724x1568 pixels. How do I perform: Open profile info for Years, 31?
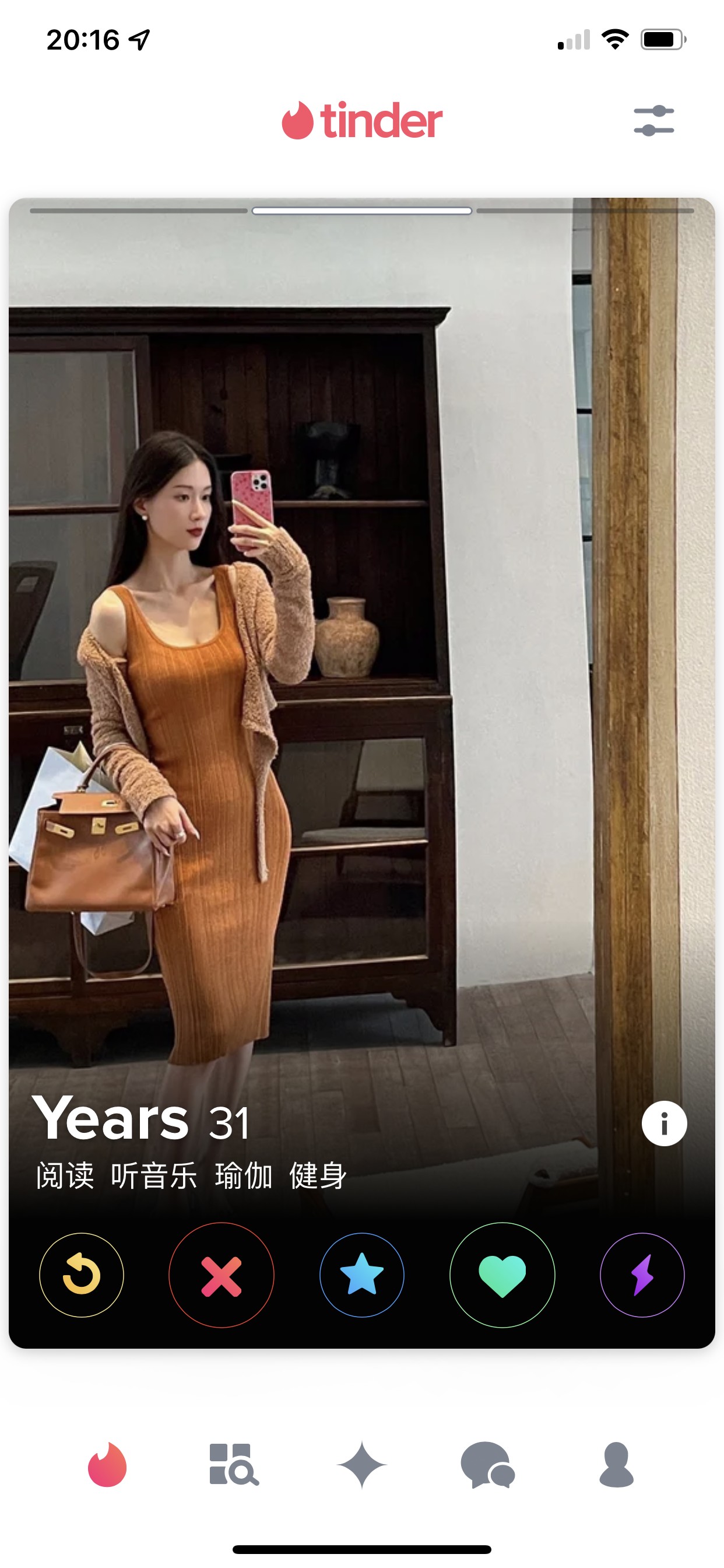[664, 1123]
